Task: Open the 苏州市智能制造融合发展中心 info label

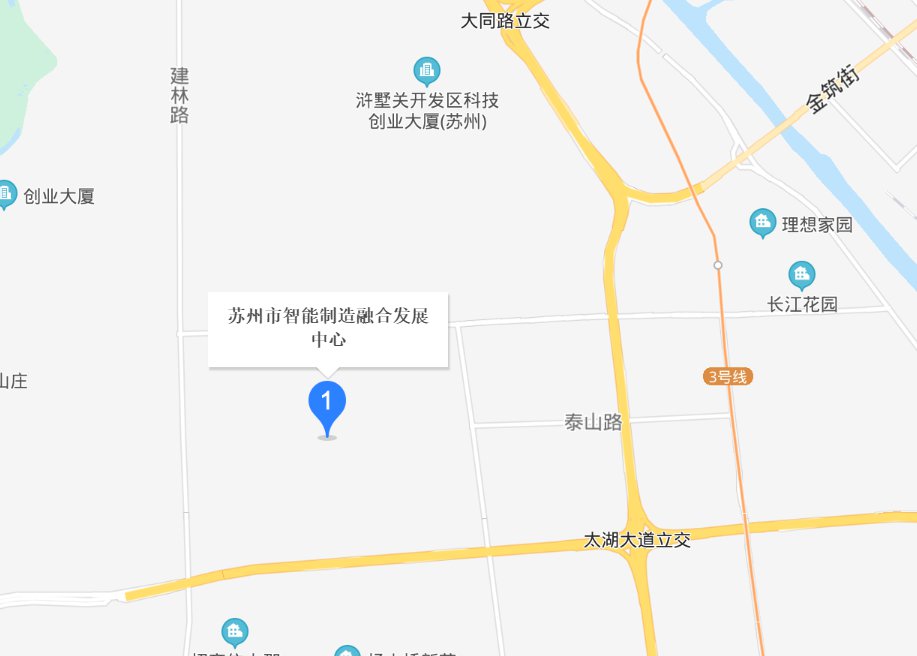Action: [328, 329]
